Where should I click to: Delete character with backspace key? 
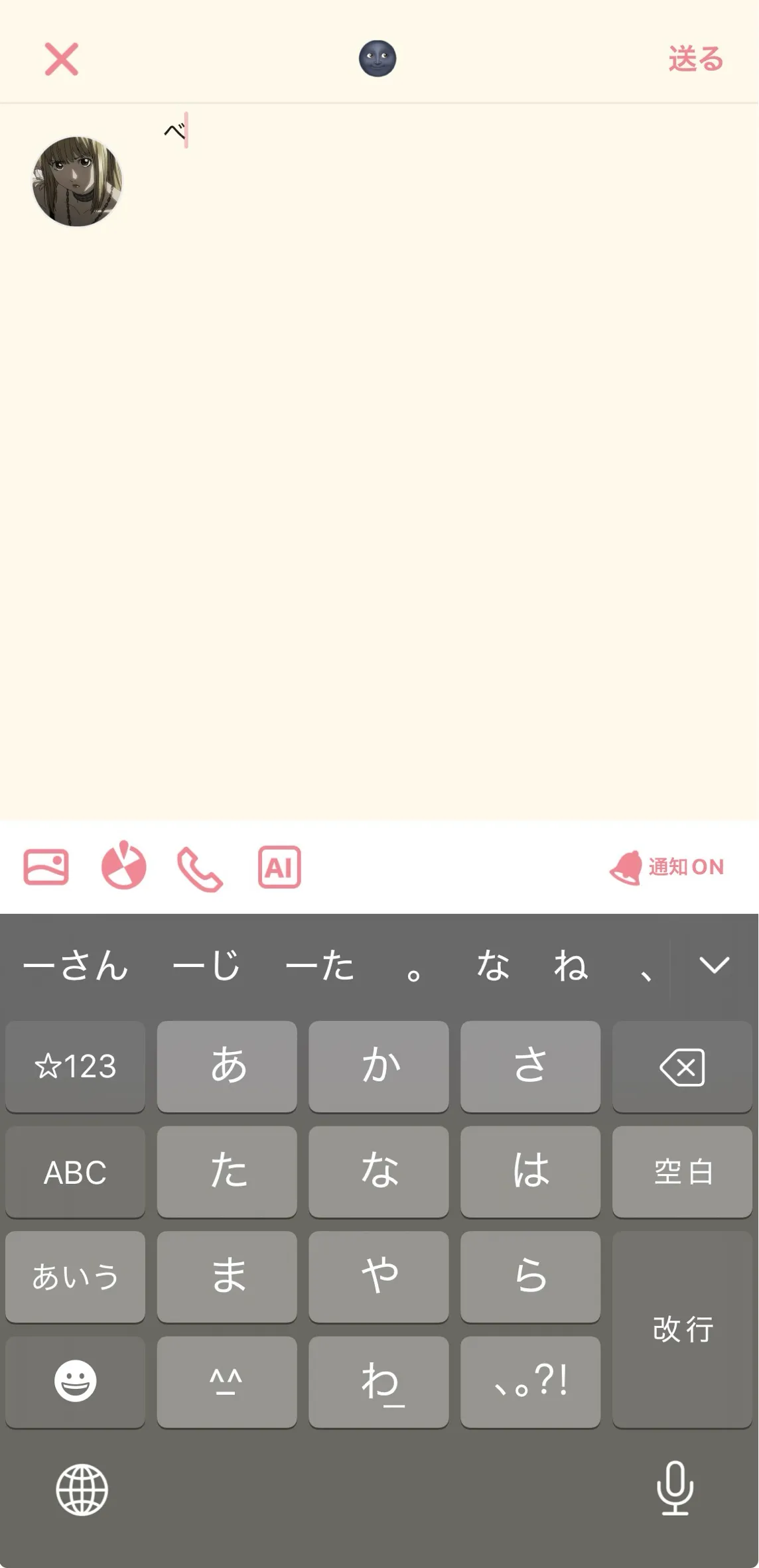682,1067
